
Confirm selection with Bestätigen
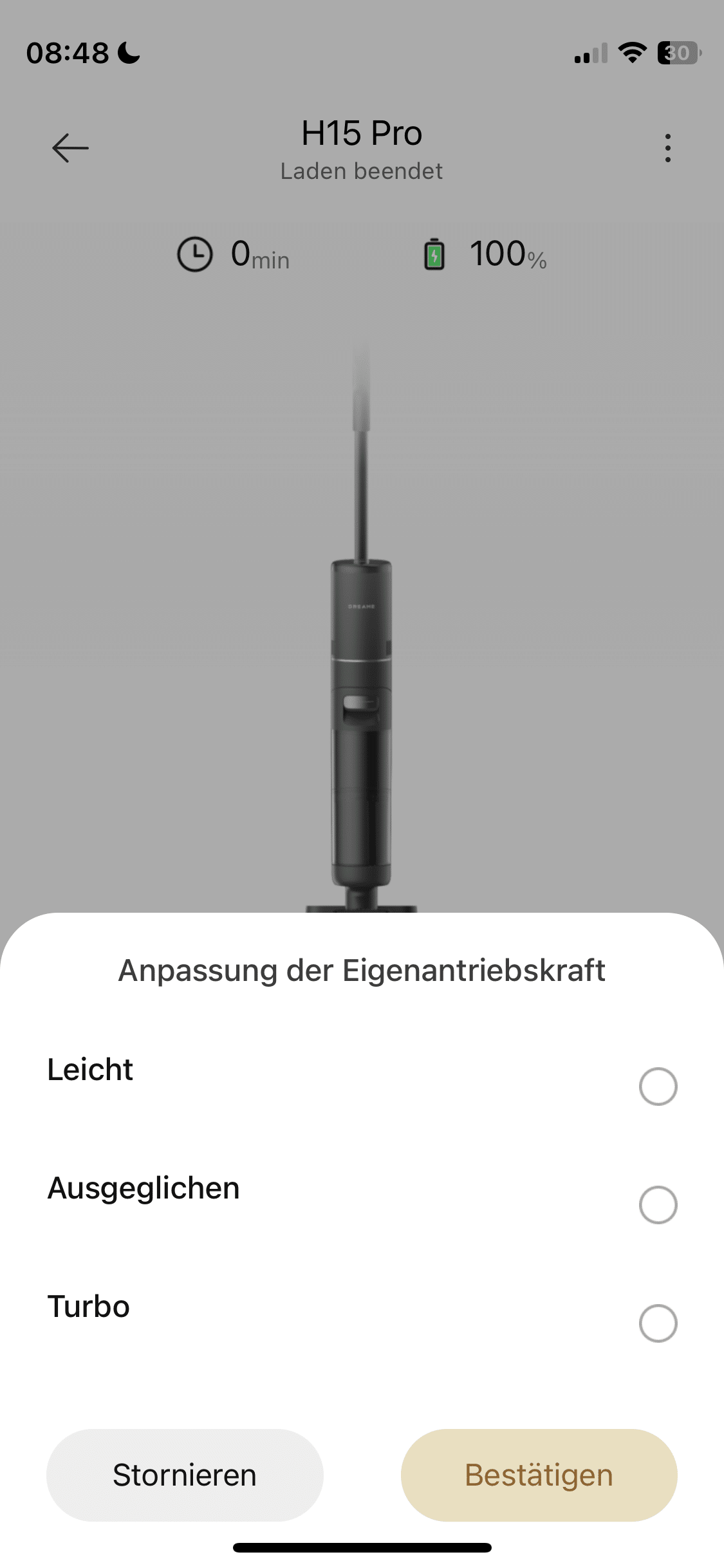(539, 1475)
